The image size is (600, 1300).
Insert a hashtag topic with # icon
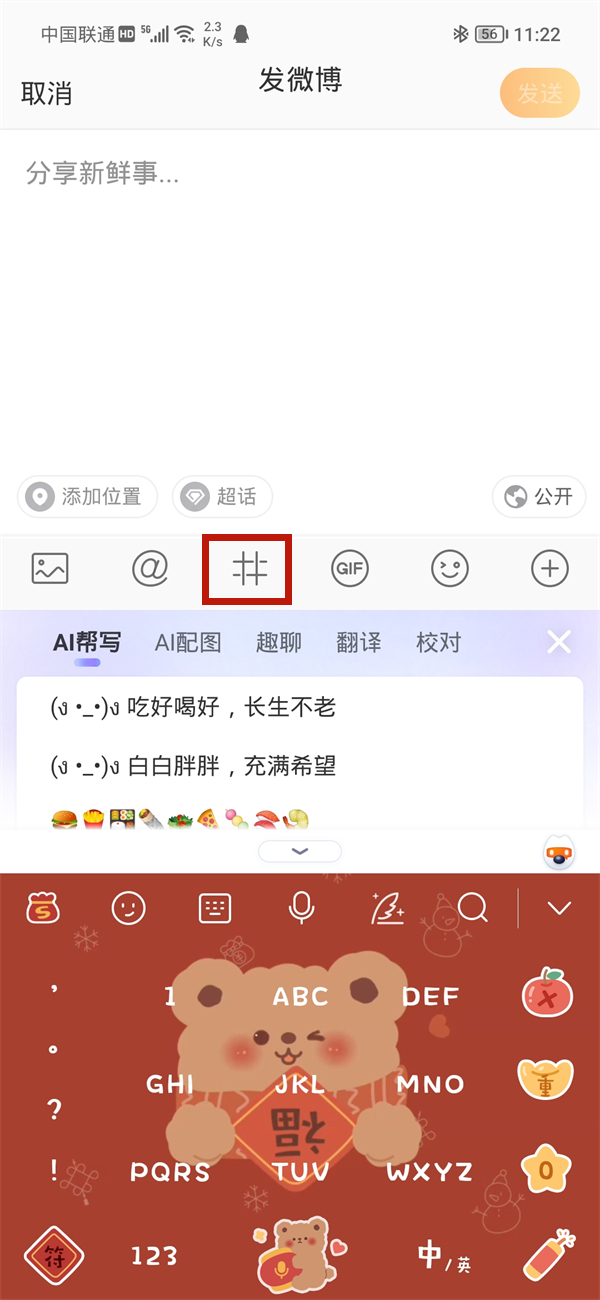(248, 569)
